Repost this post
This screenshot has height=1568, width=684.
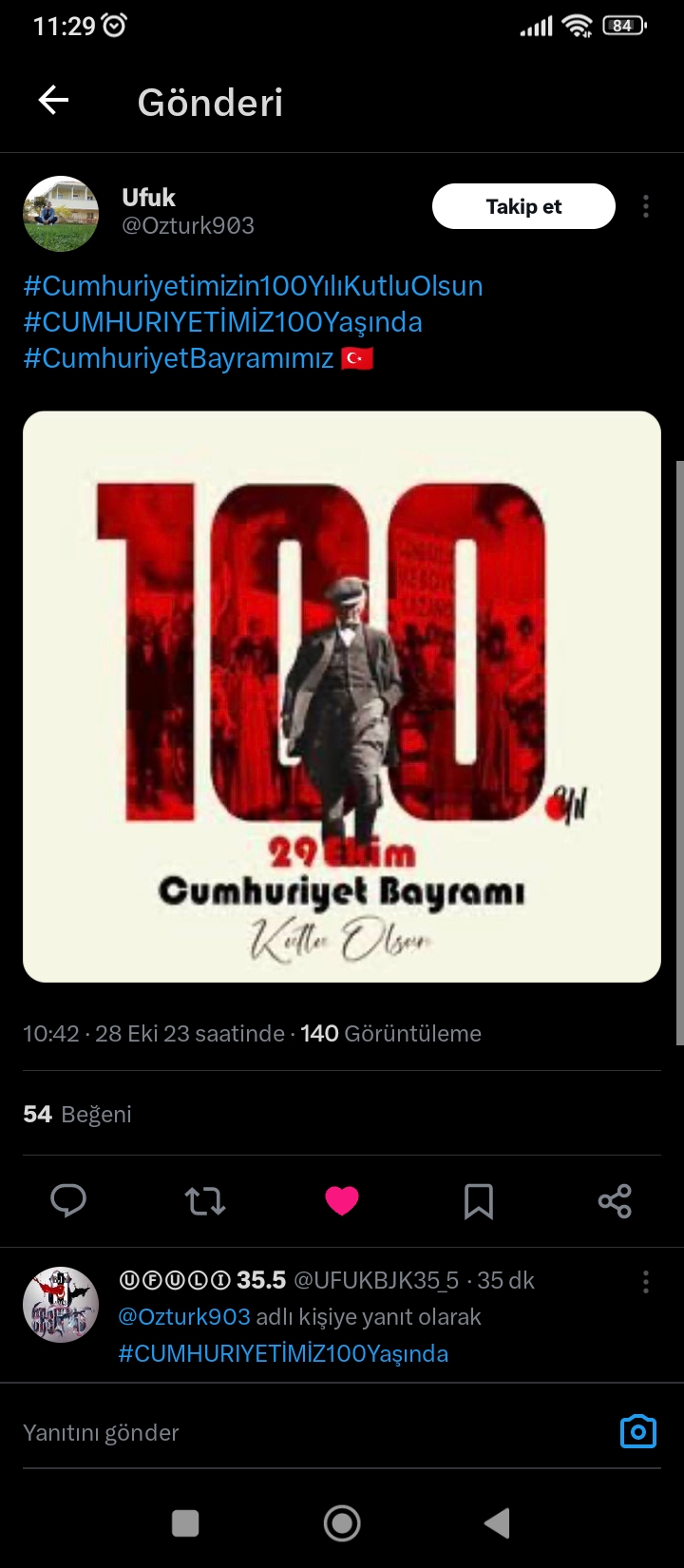click(x=205, y=1201)
